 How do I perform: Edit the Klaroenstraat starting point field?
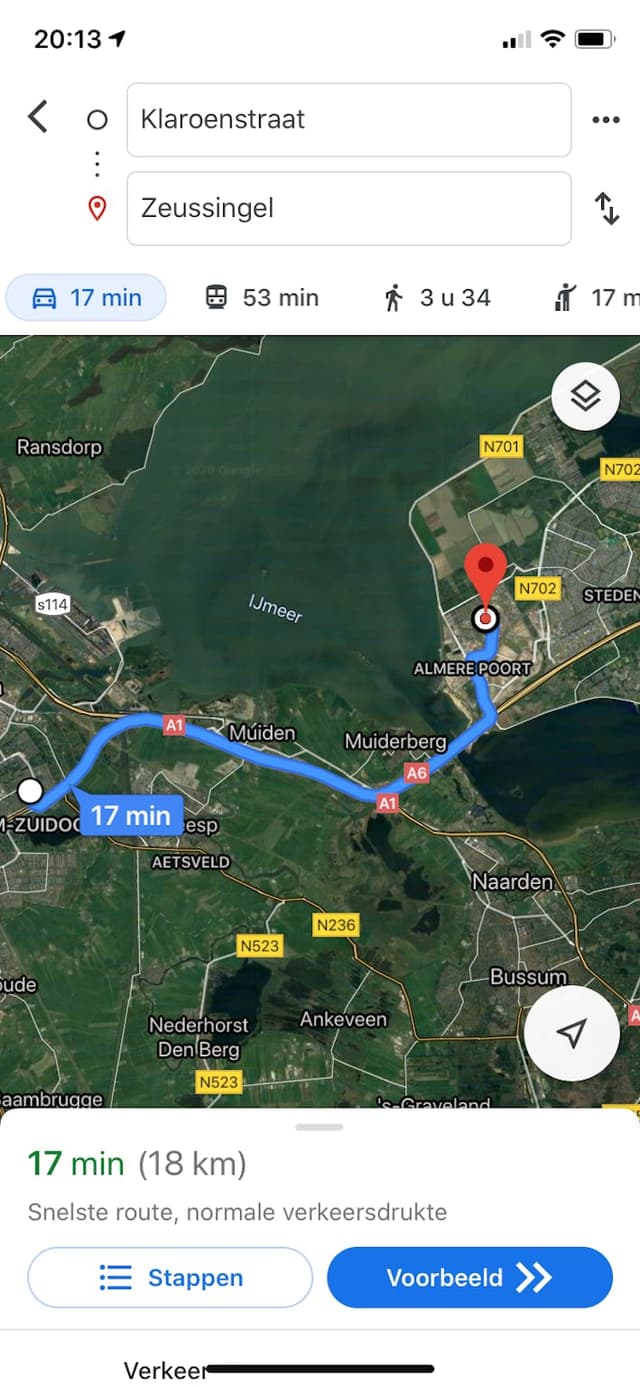tap(348, 120)
